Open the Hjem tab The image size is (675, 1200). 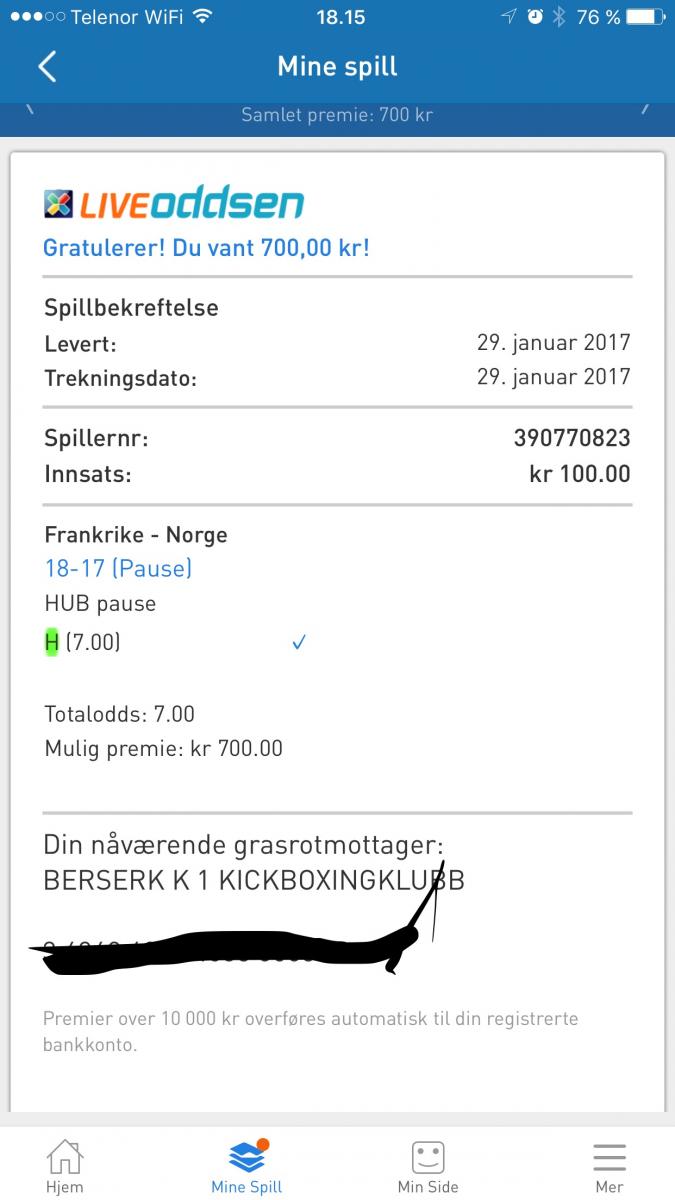click(64, 1166)
